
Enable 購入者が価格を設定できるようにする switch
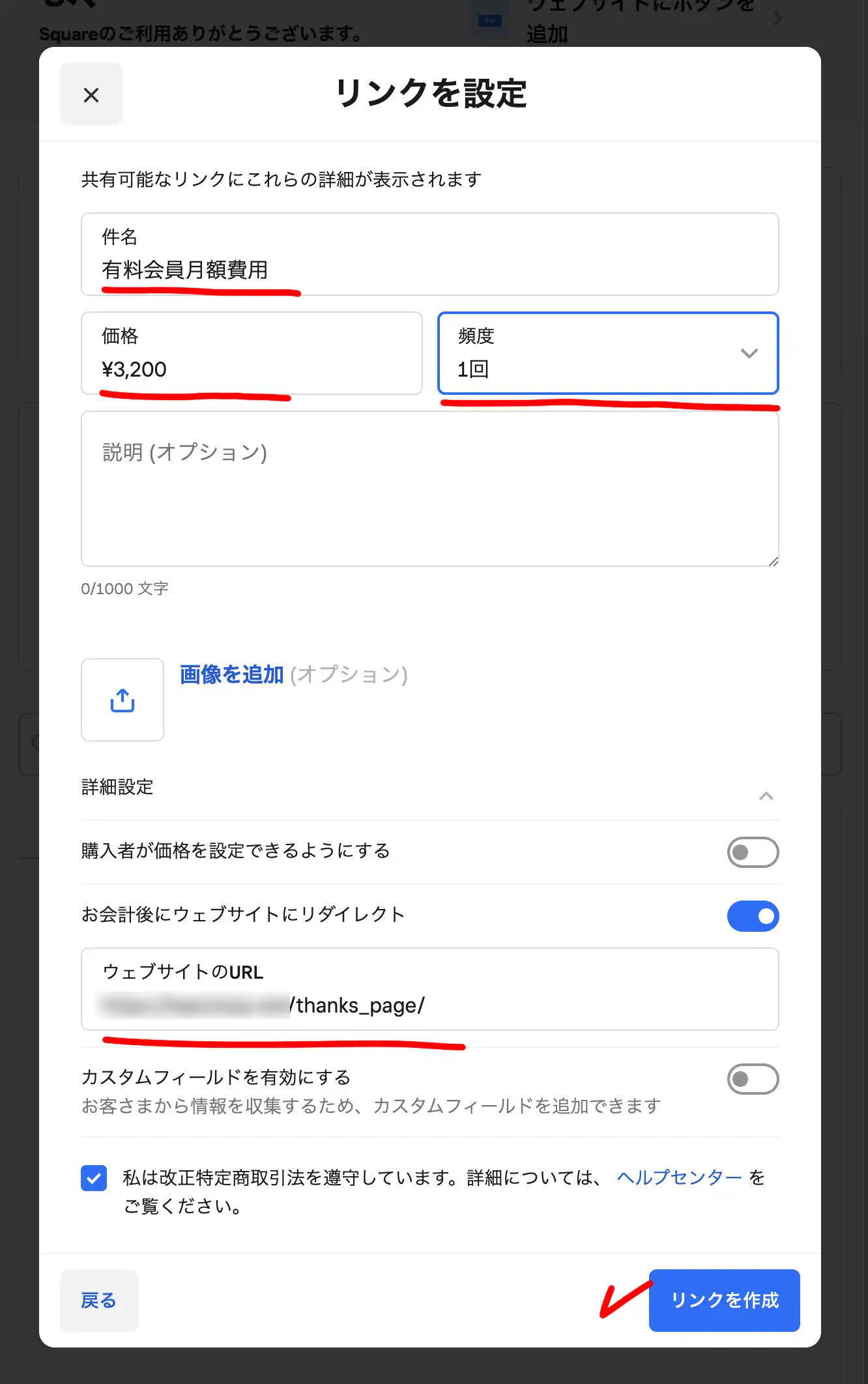coord(752,852)
